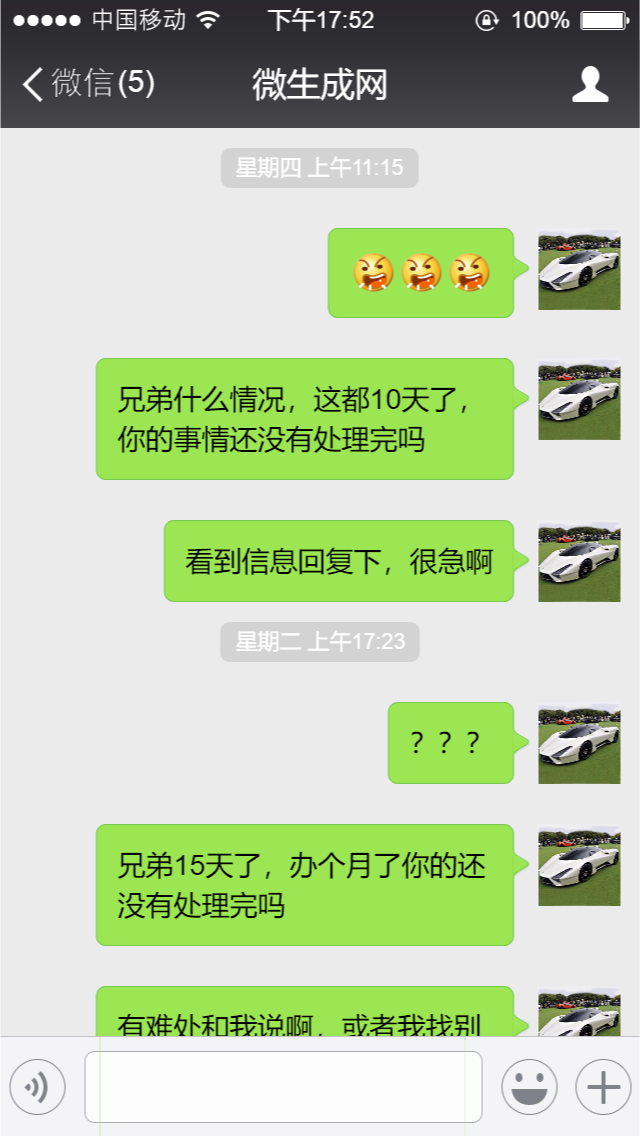The width and height of the screenshot is (640, 1136).
Task: Tap the avatar next to the ？？？ message
Action: (x=579, y=744)
